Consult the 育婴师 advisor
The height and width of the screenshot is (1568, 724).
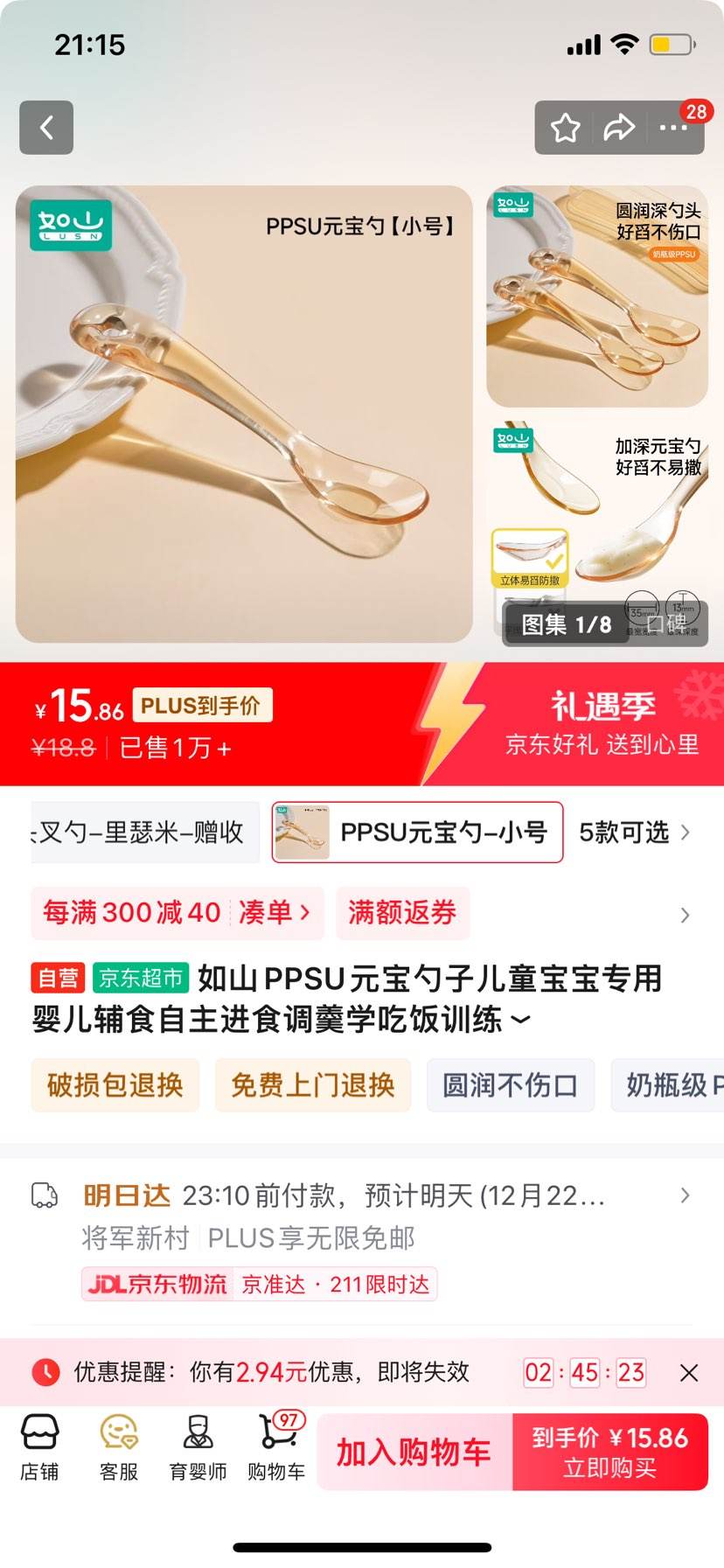[x=196, y=1447]
